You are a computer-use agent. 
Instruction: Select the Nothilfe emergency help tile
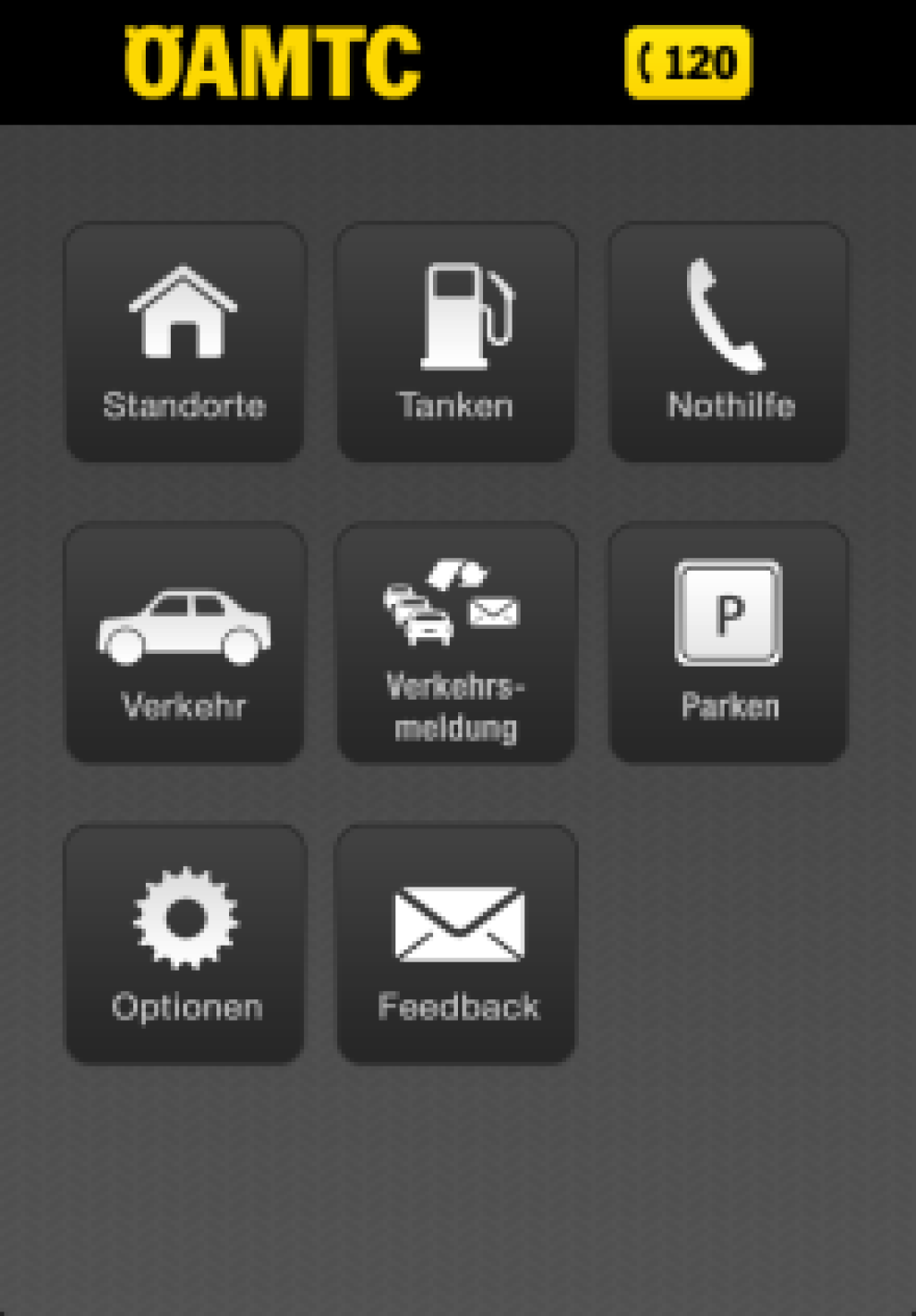click(x=728, y=343)
